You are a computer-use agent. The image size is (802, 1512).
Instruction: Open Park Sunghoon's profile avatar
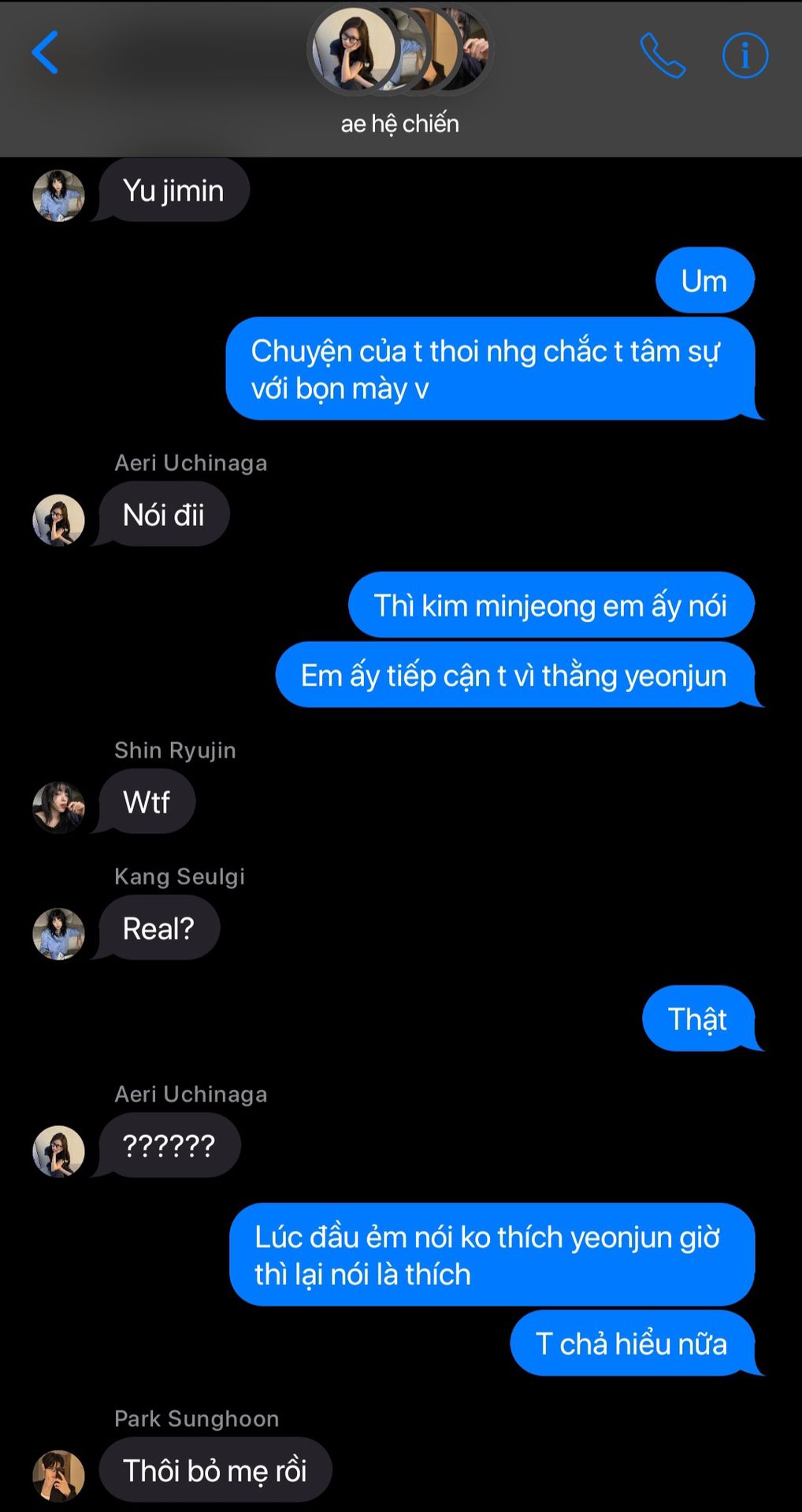pos(58,1475)
